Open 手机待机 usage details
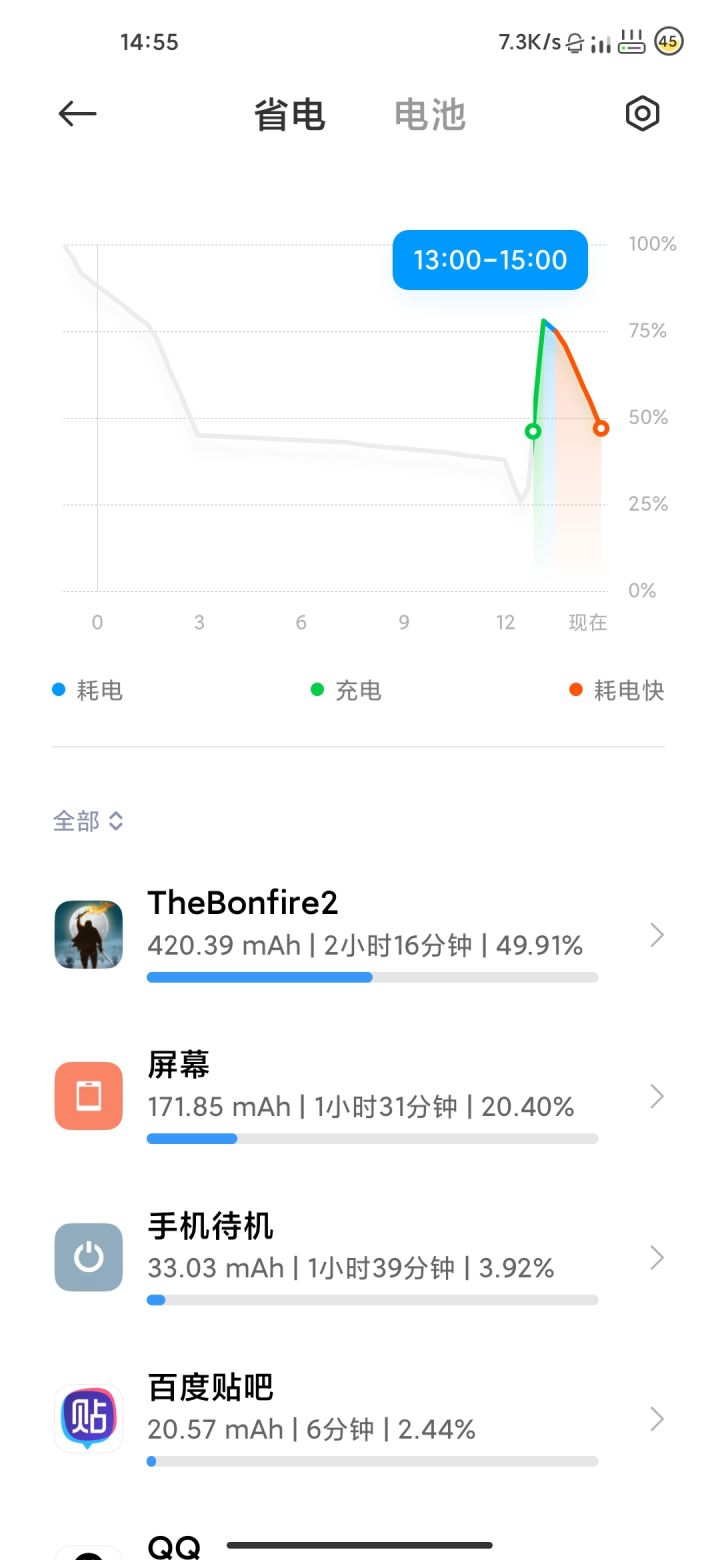The width and height of the screenshot is (720, 1560). pyautogui.click(x=360, y=1257)
